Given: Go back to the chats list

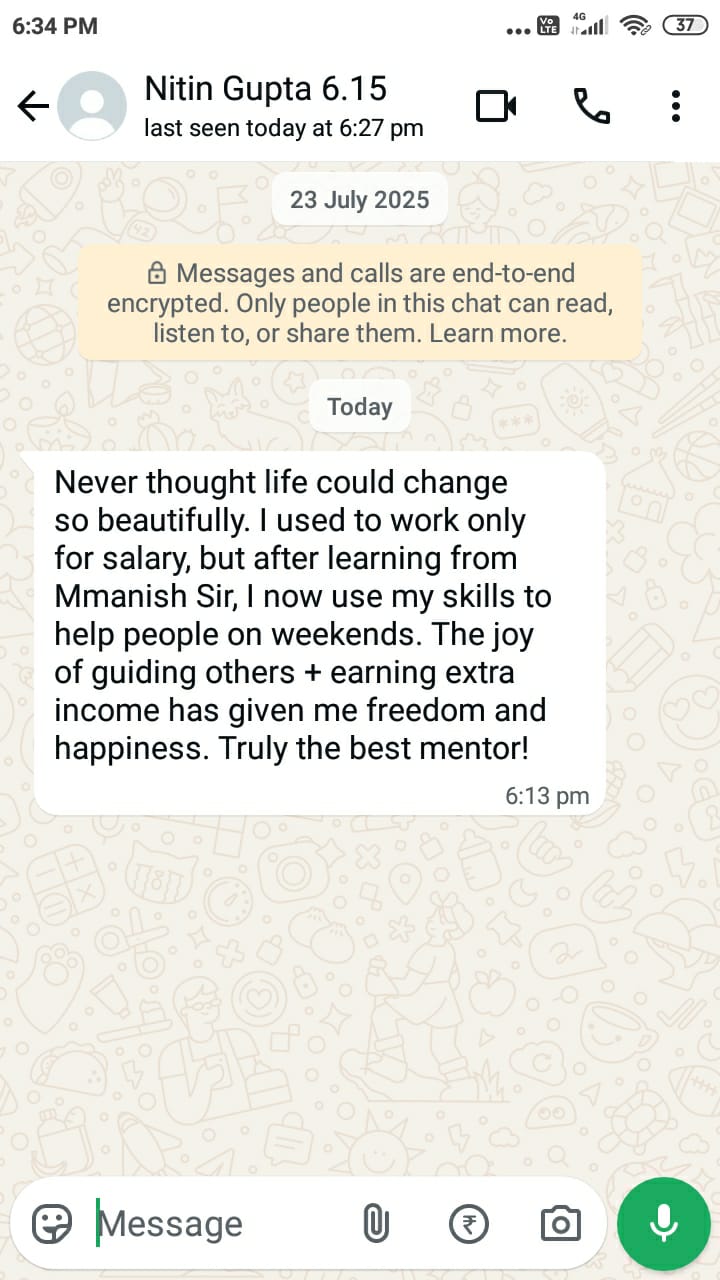Looking at the screenshot, I should click(32, 106).
